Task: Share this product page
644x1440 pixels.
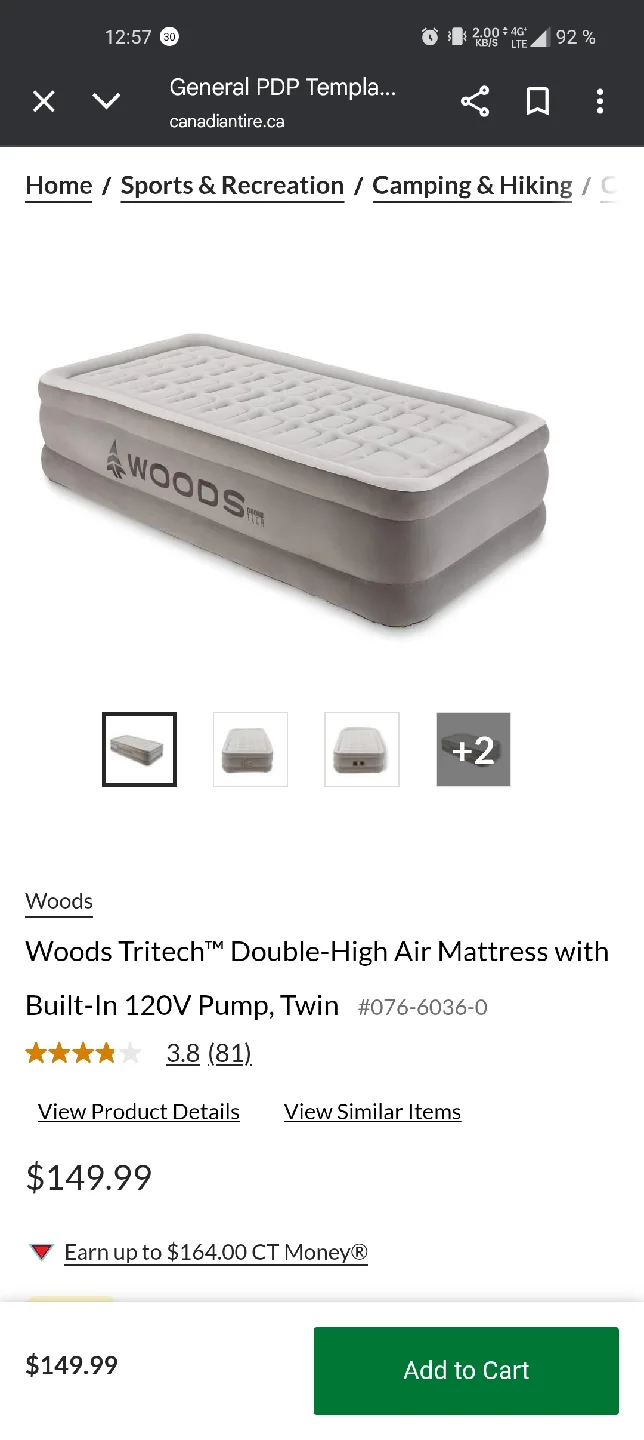Action: [x=474, y=101]
